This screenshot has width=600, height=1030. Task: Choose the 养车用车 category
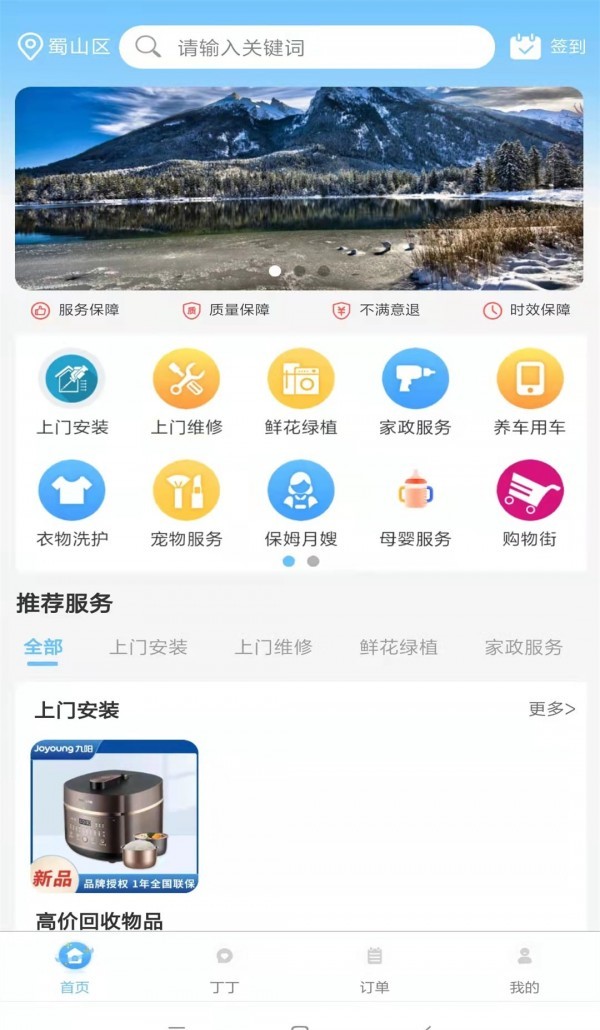(530, 381)
